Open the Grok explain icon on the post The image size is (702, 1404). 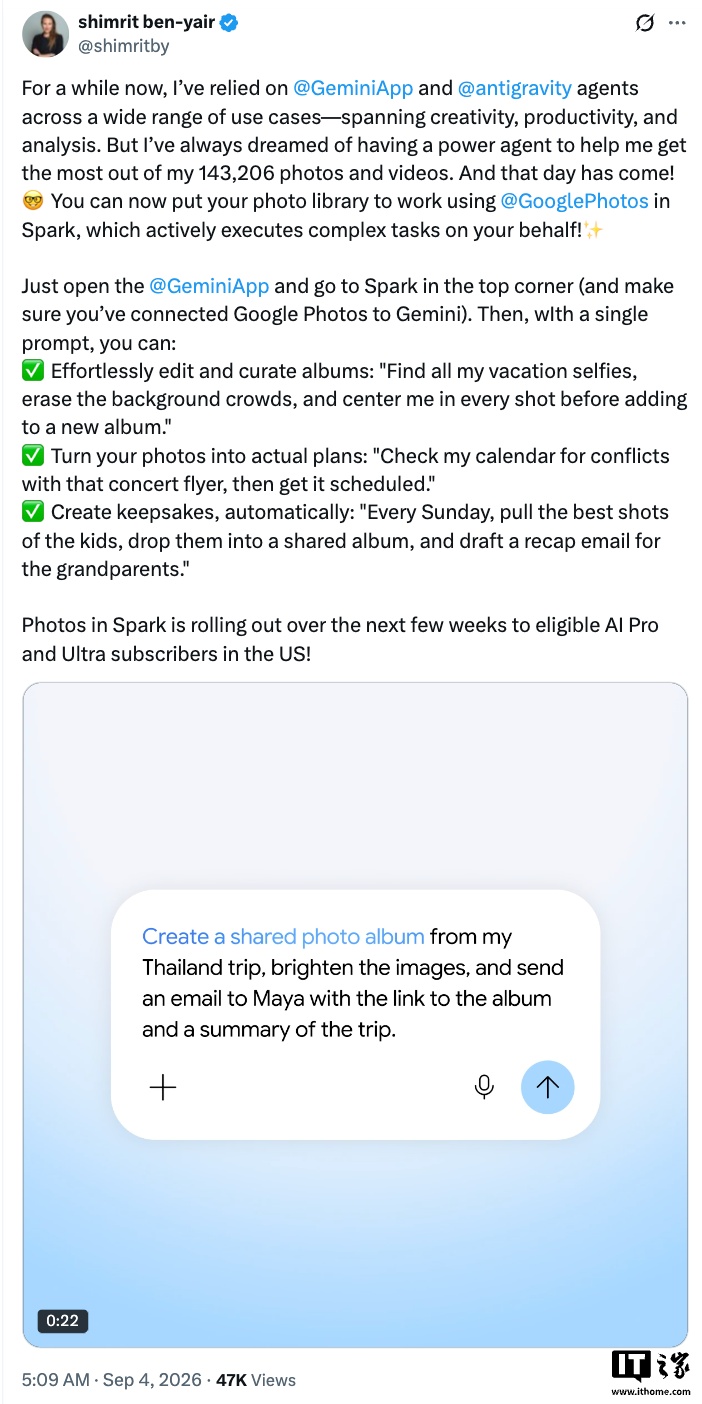point(645,23)
